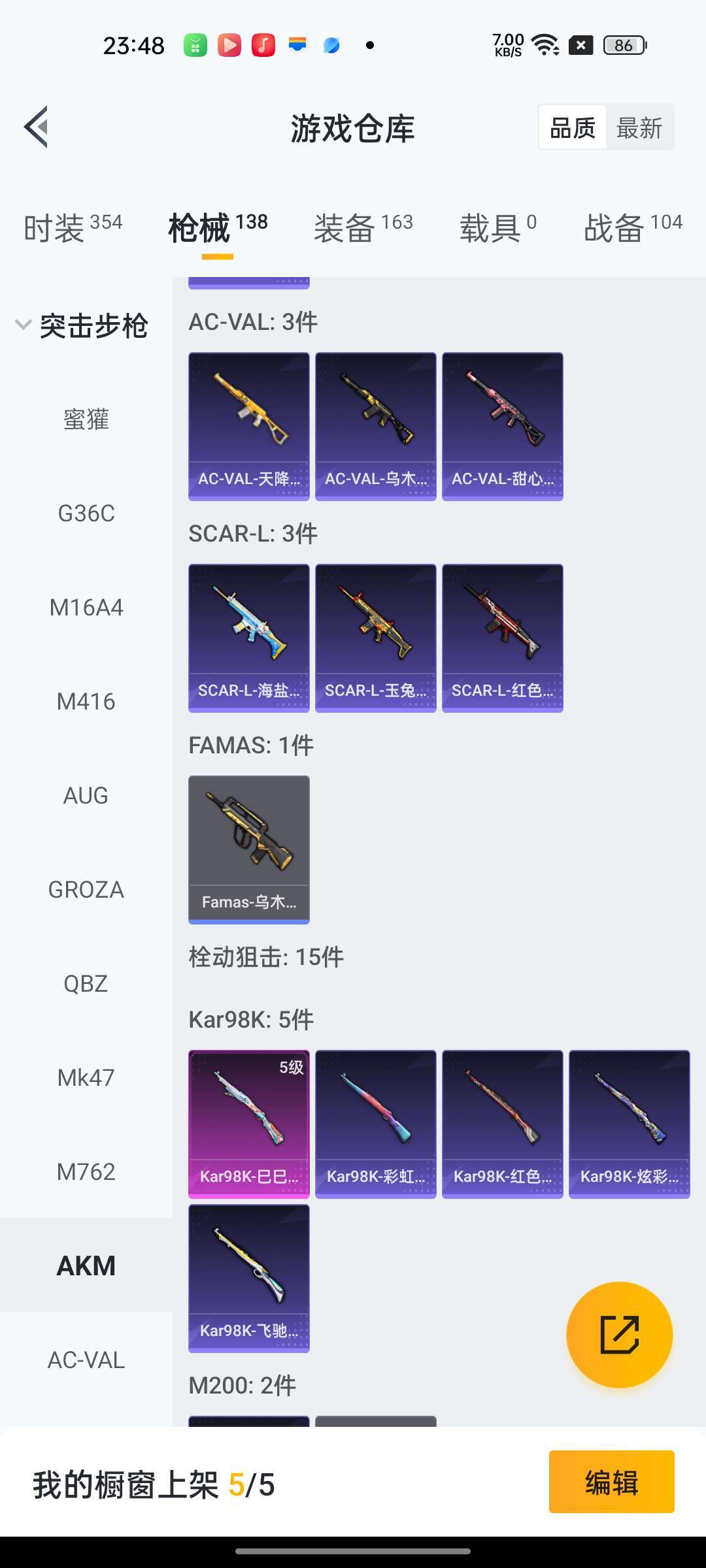706x1568 pixels.
Task: Jump to the GROZA weapon section
Action: pos(86,890)
